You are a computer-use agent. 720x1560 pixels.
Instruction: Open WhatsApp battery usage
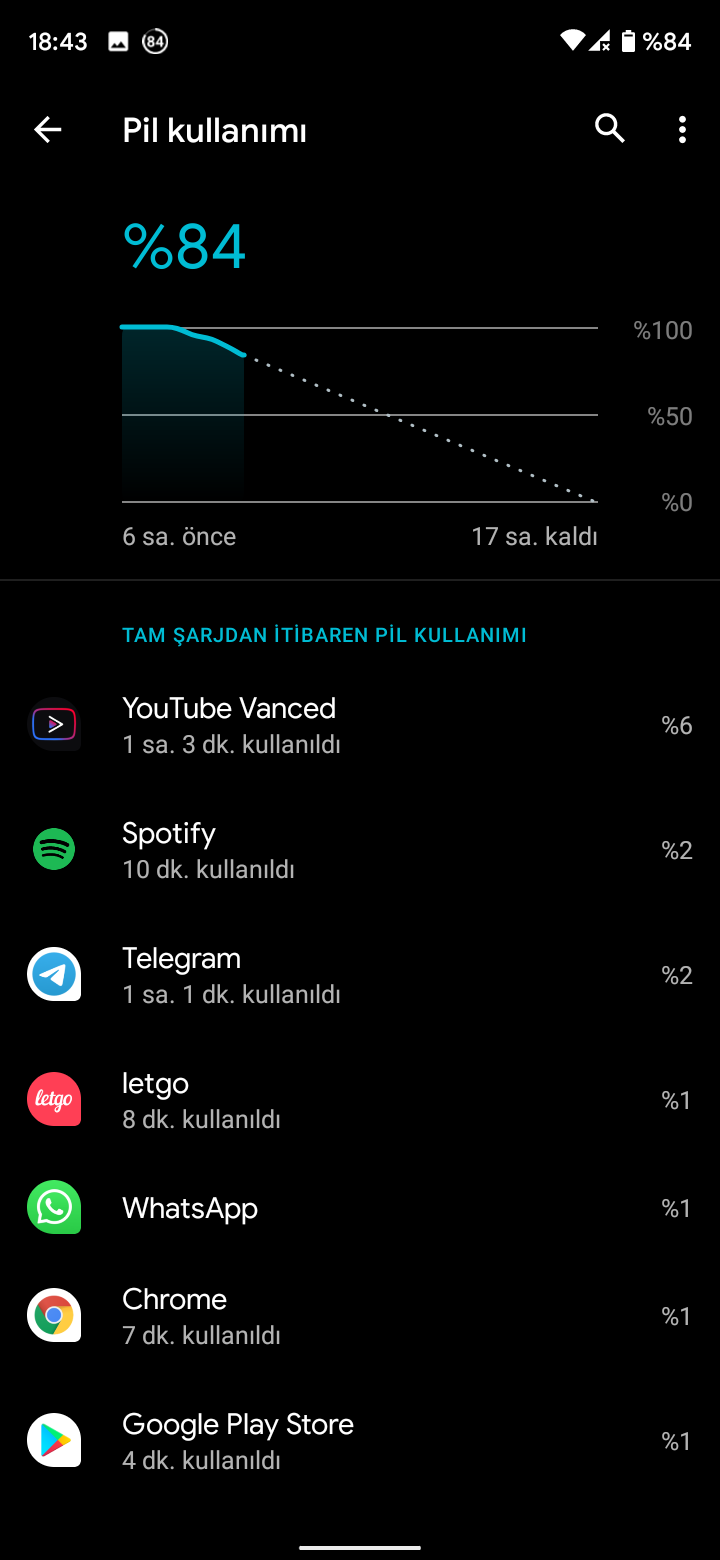click(x=360, y=1208)
